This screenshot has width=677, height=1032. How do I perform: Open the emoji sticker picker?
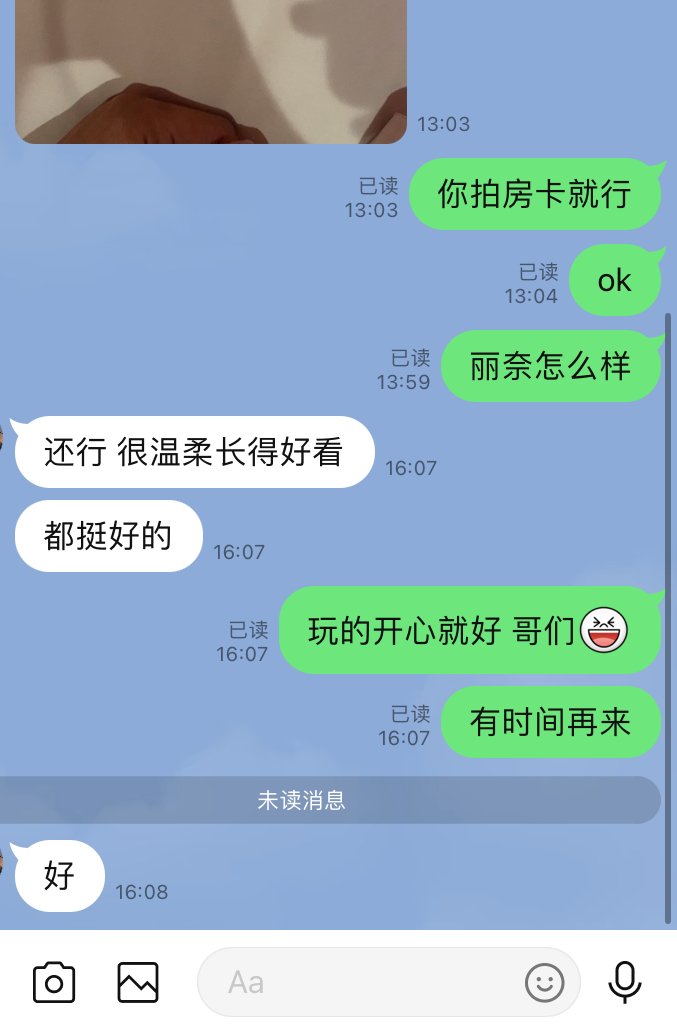click(545, 983)
